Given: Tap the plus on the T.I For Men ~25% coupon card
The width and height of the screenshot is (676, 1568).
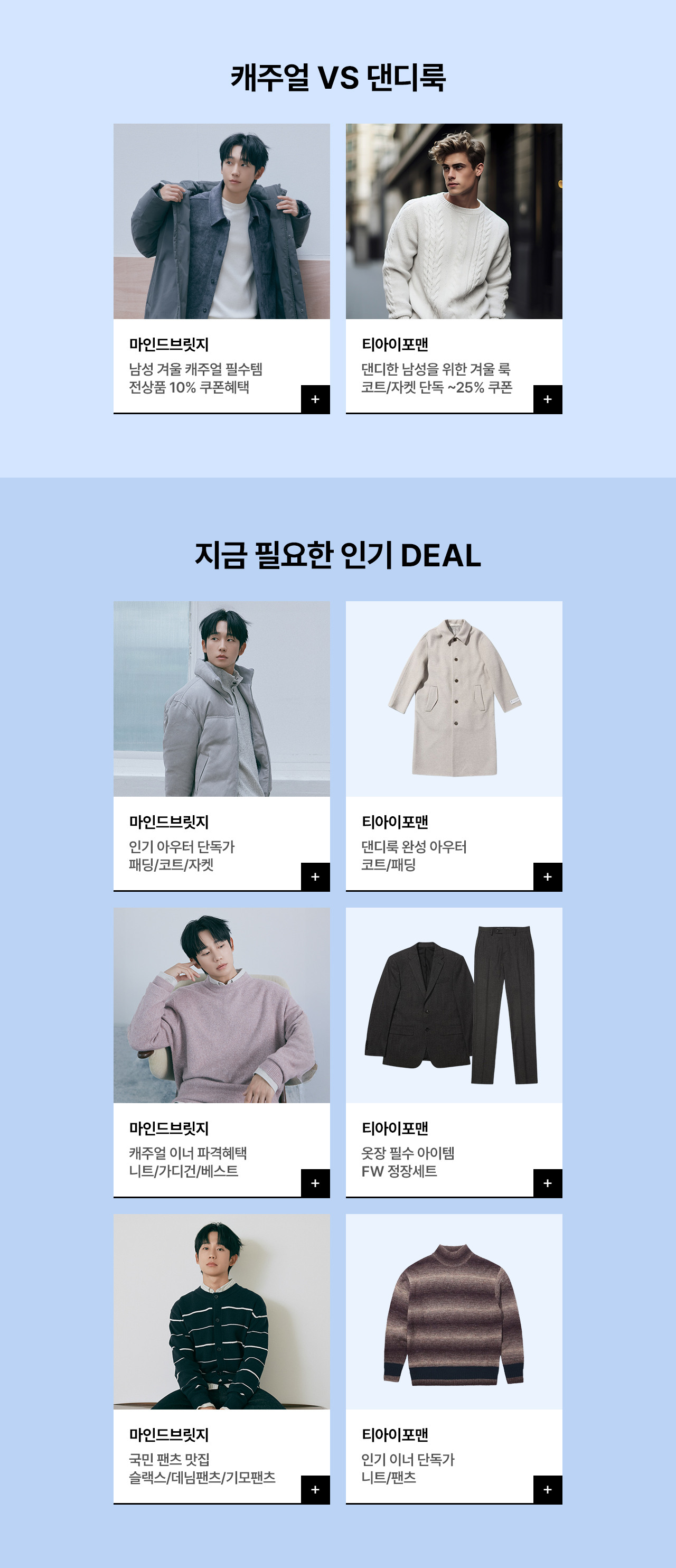Looking at the screenshot, I should coord(547,399).
